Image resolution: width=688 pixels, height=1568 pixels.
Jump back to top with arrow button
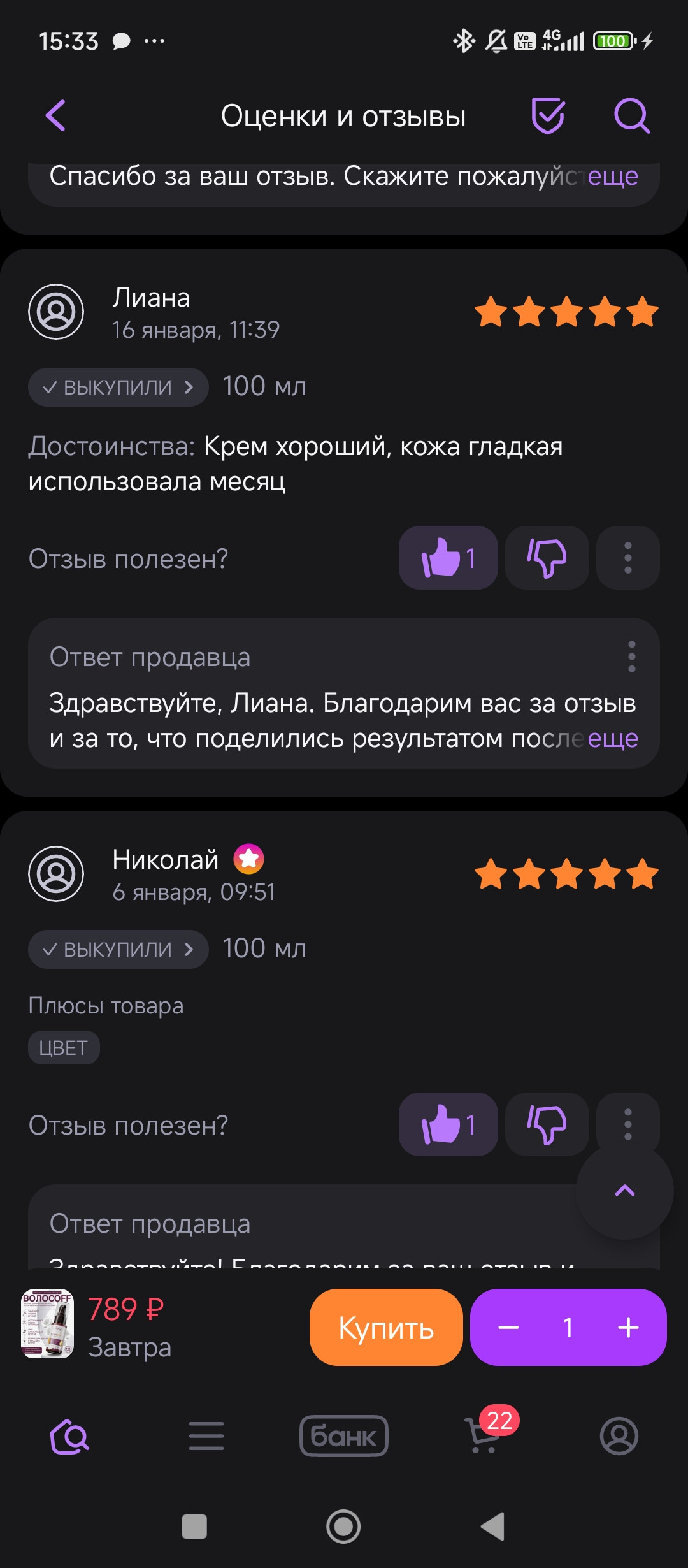pos(624,1191)
